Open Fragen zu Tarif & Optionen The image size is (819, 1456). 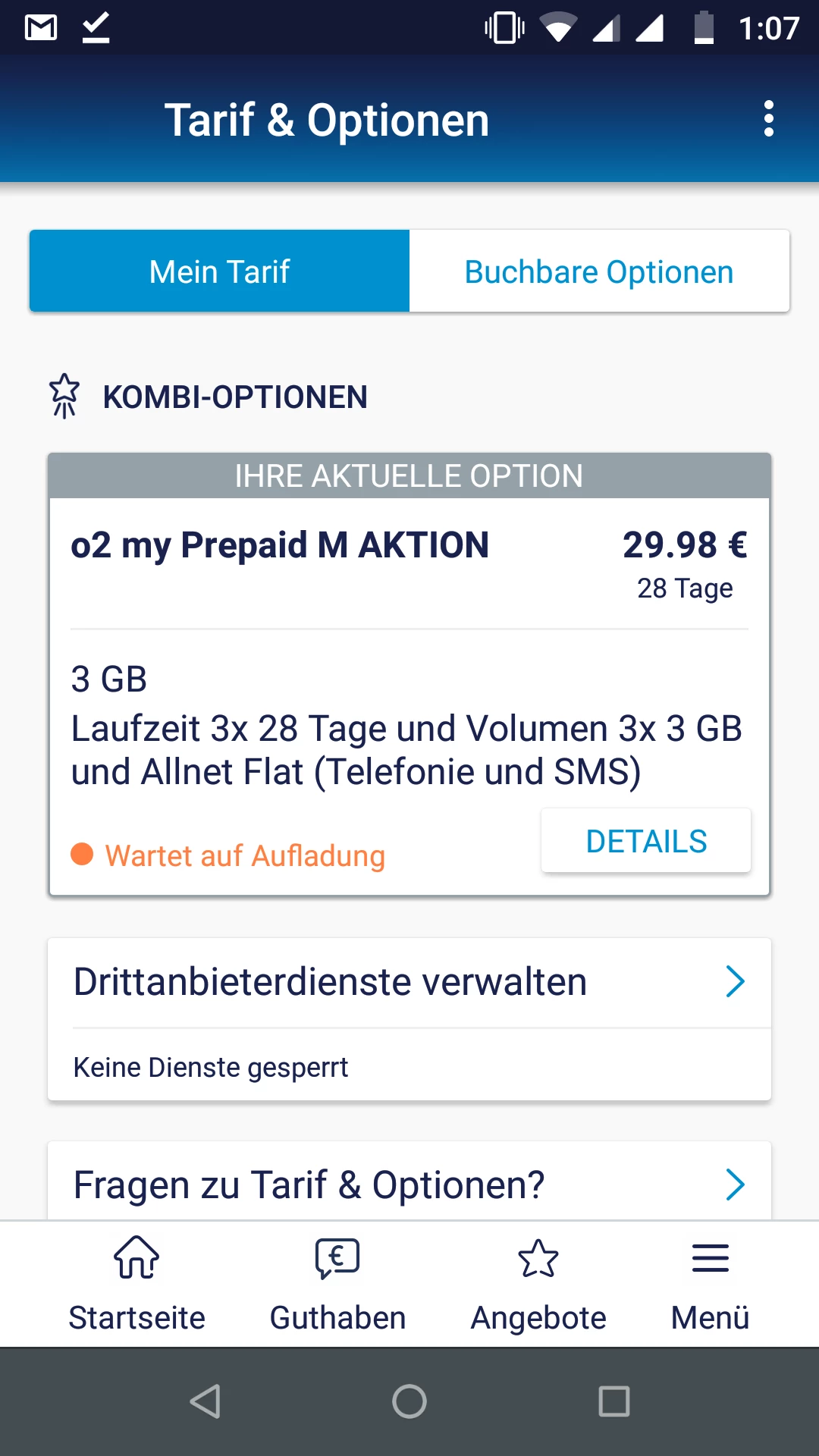409,1184
